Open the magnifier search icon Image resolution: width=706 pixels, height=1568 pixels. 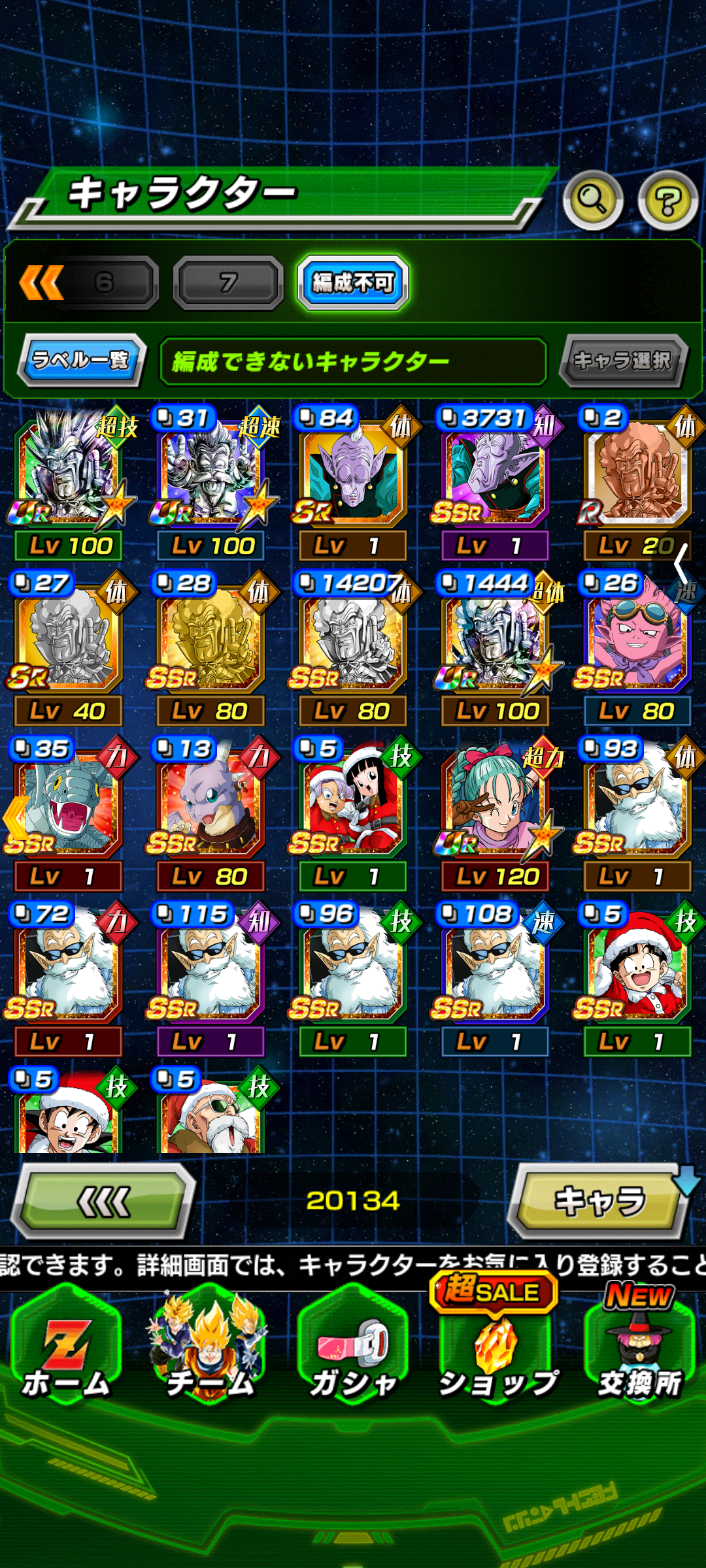pos(593,201)
